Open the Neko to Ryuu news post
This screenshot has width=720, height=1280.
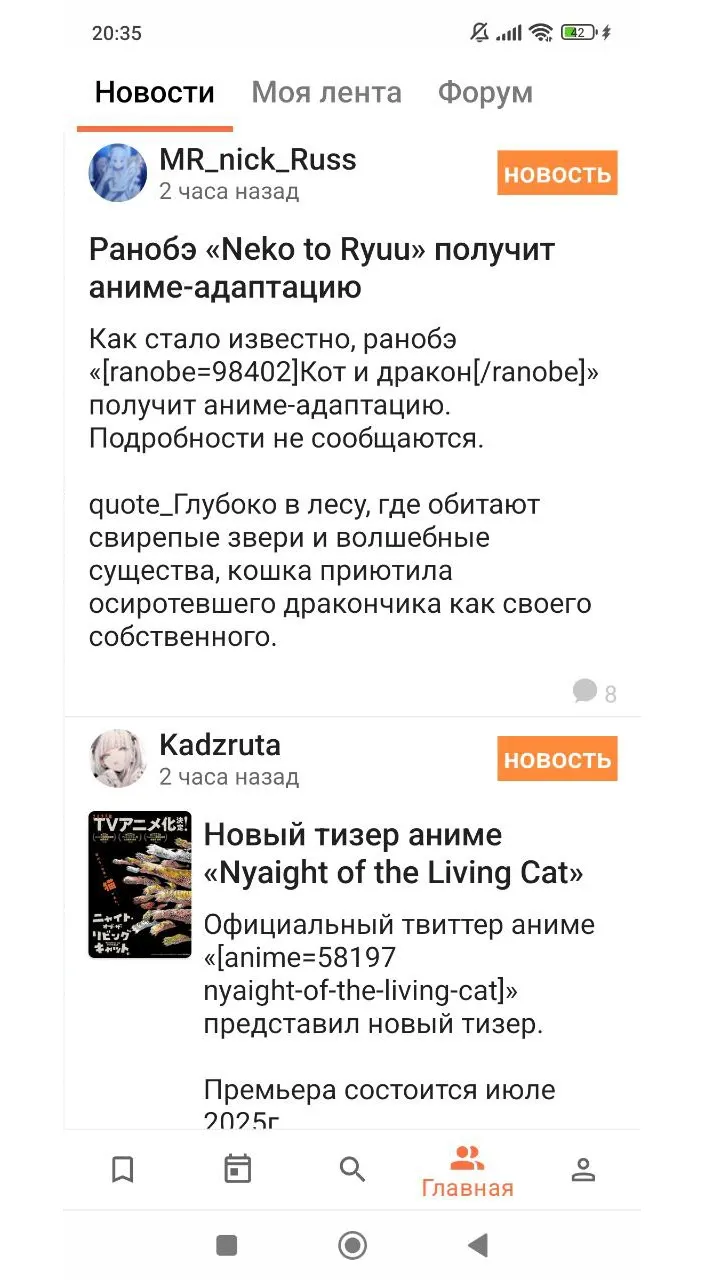click(x=322, y=268)
